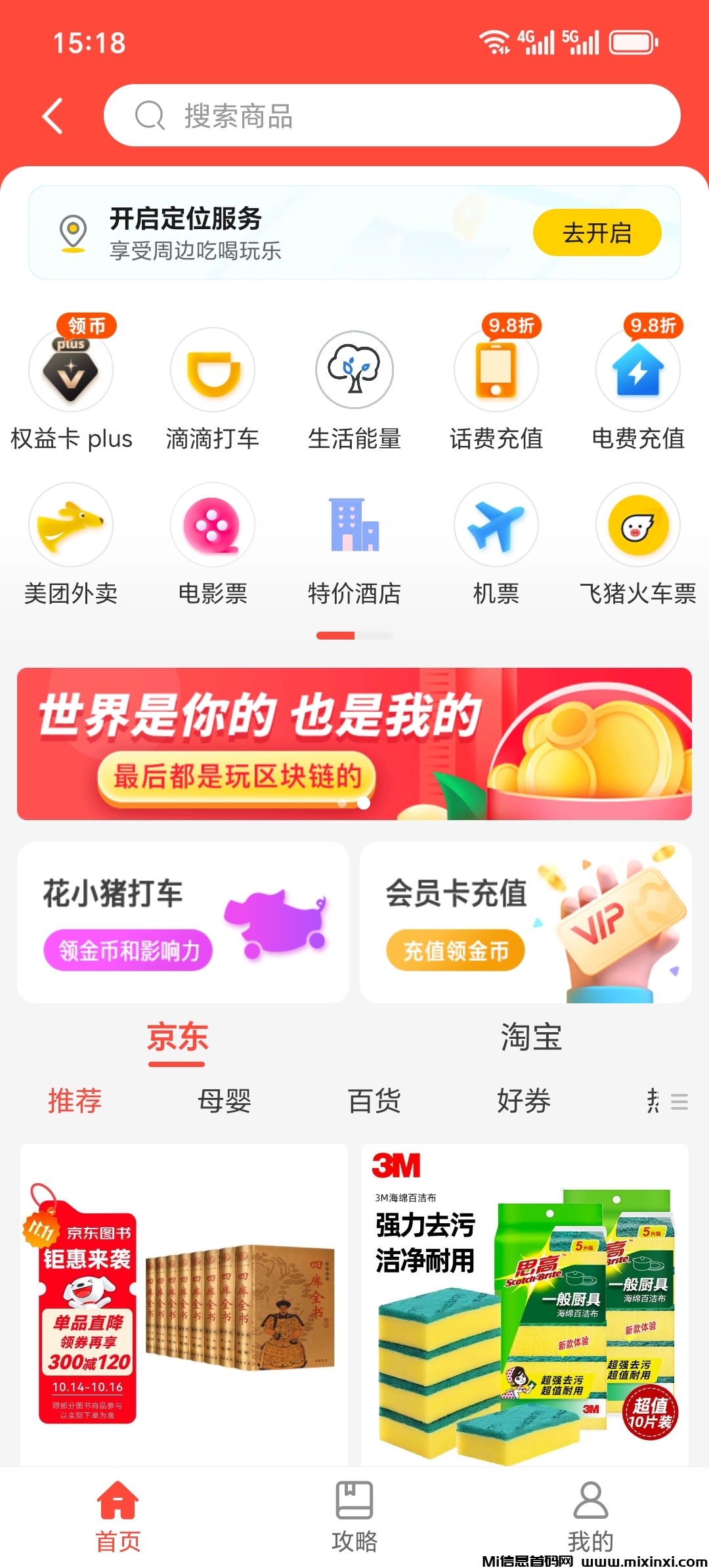Select the 生活能量 tree icon
Viewport: 709px width, 1568px height.
pyautogui.click(x=354, y=370)
